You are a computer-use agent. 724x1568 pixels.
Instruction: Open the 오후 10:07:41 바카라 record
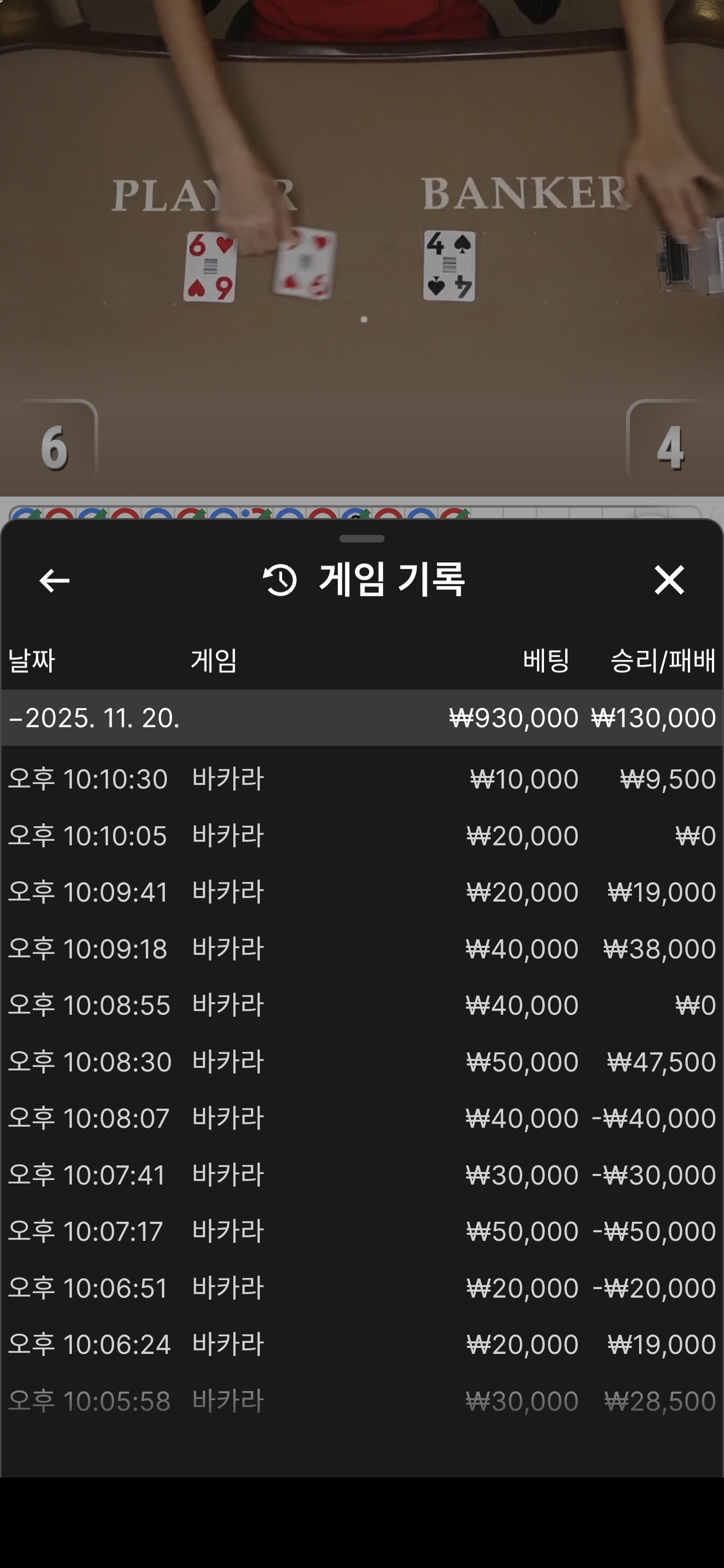(361, 1175)
